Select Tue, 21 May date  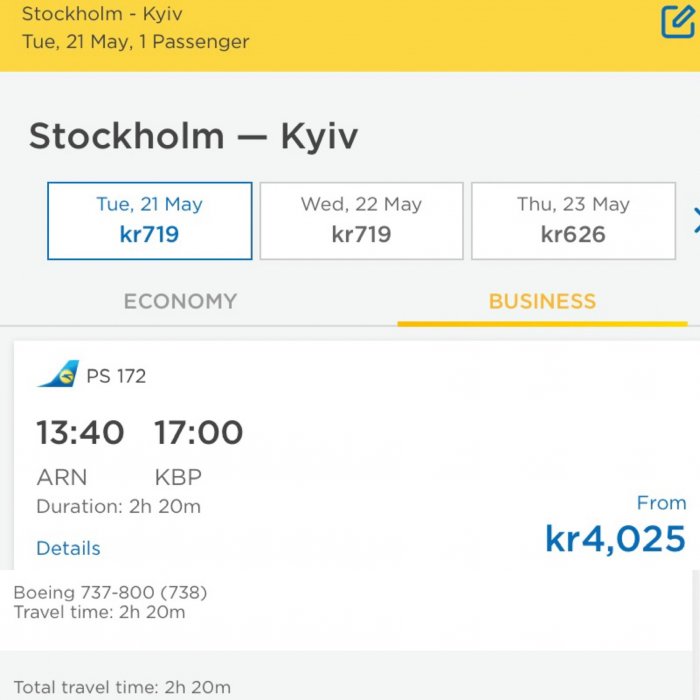(x=149, y=220)
